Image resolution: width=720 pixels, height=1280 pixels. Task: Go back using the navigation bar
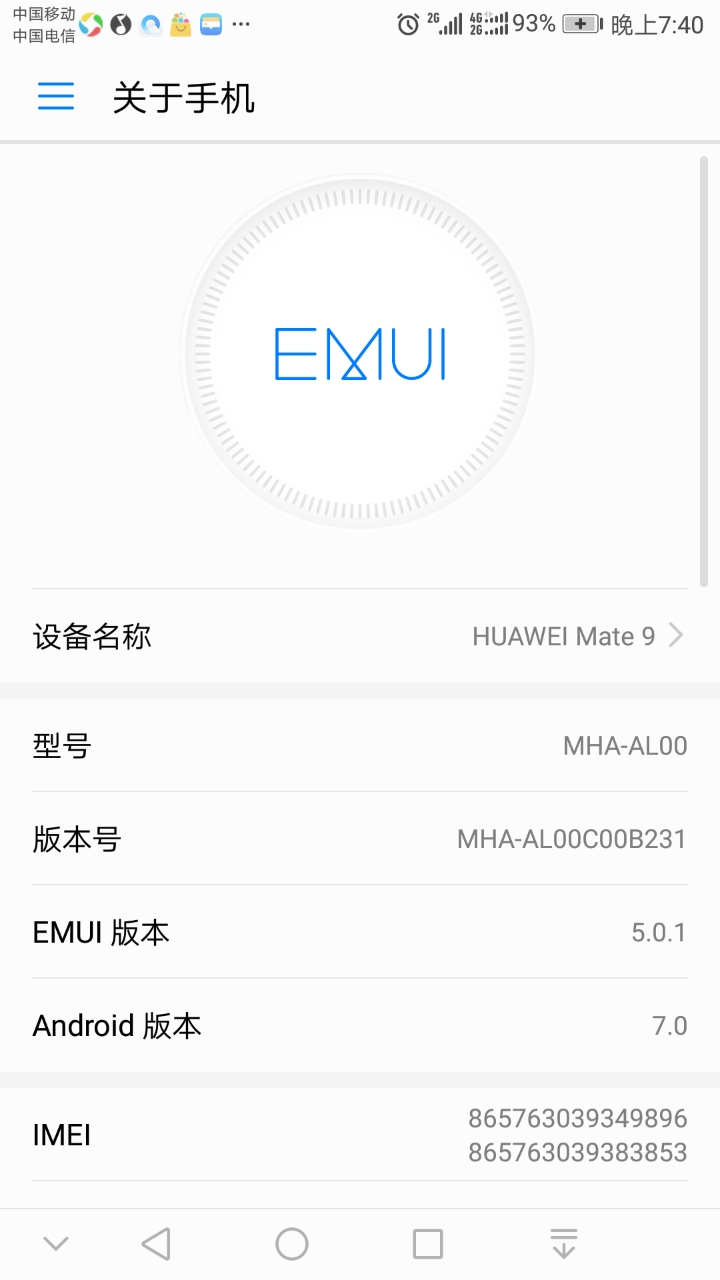click(x=156, y=1244)
